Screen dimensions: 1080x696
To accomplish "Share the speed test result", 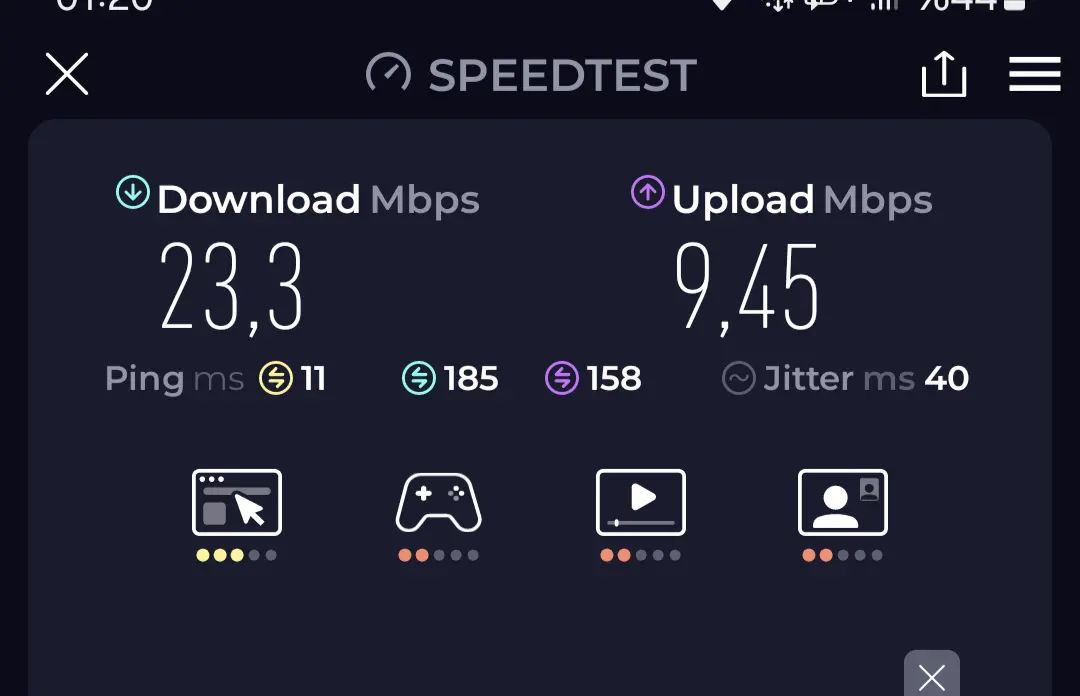I will click(x=944, y=74).
